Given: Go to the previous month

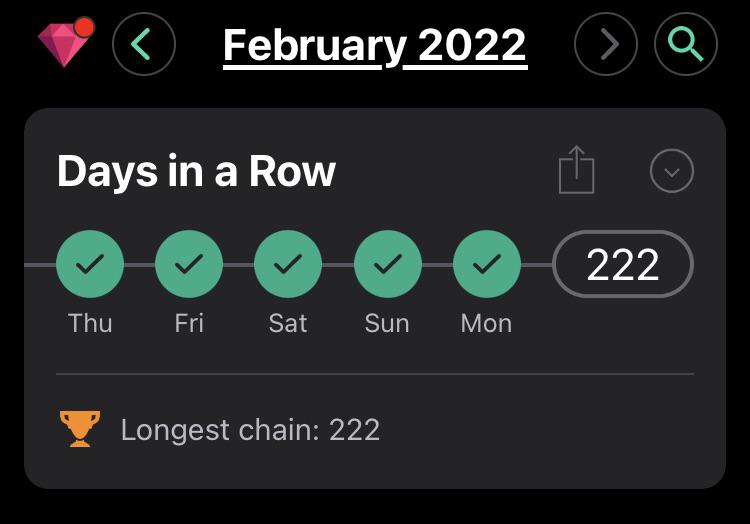Looking at the screenshot, I should (144, 44).
